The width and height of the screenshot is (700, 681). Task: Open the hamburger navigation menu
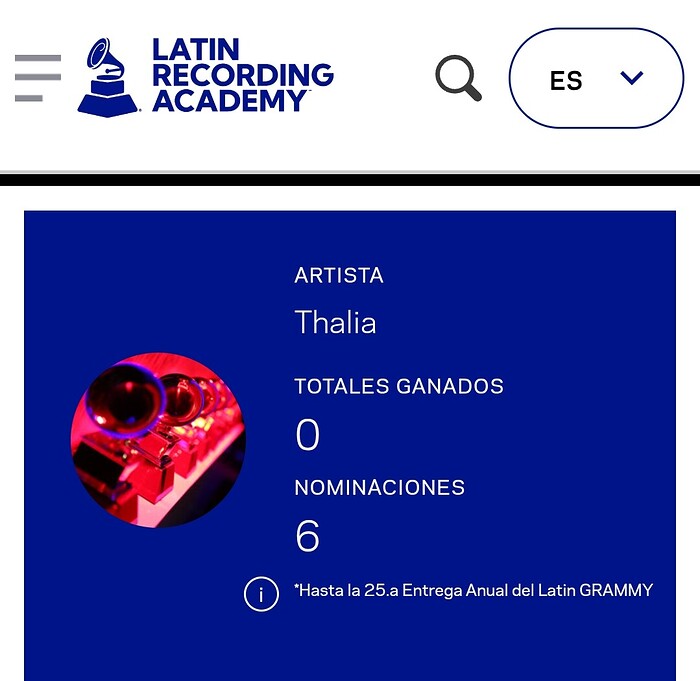37,78
